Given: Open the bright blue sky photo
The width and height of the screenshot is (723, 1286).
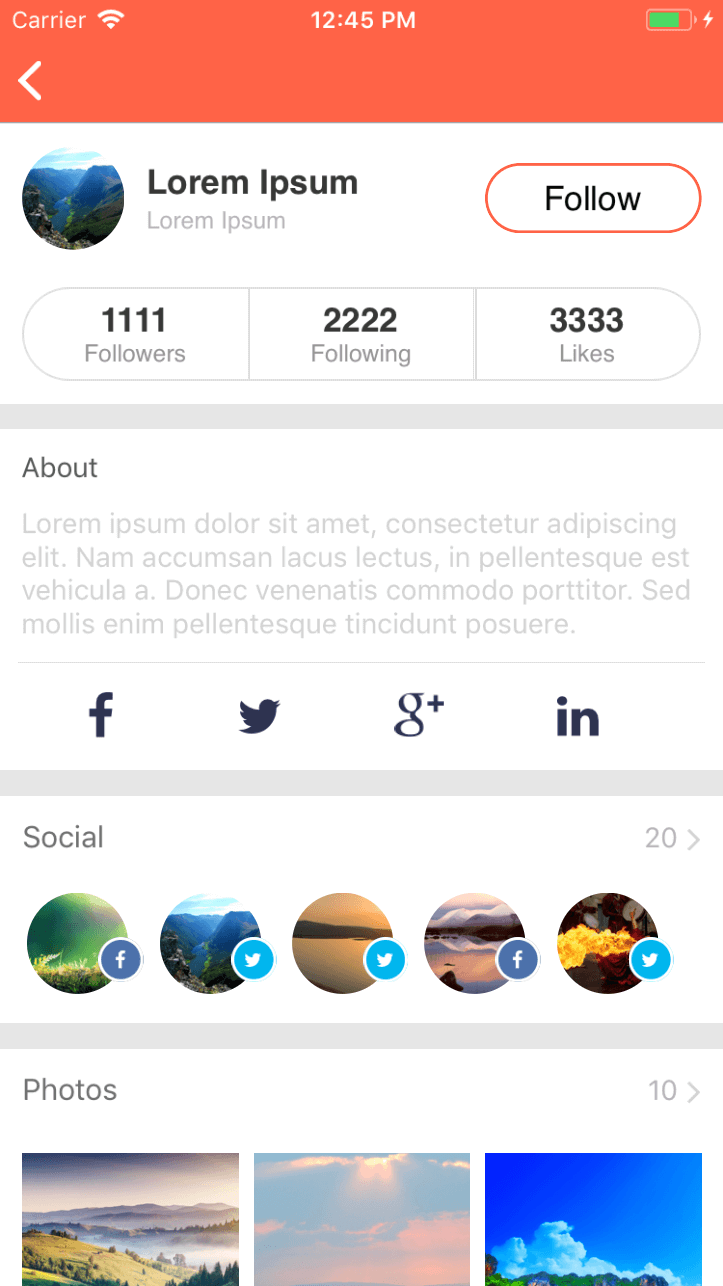Looking at the screenshot, I should 593,1219.
